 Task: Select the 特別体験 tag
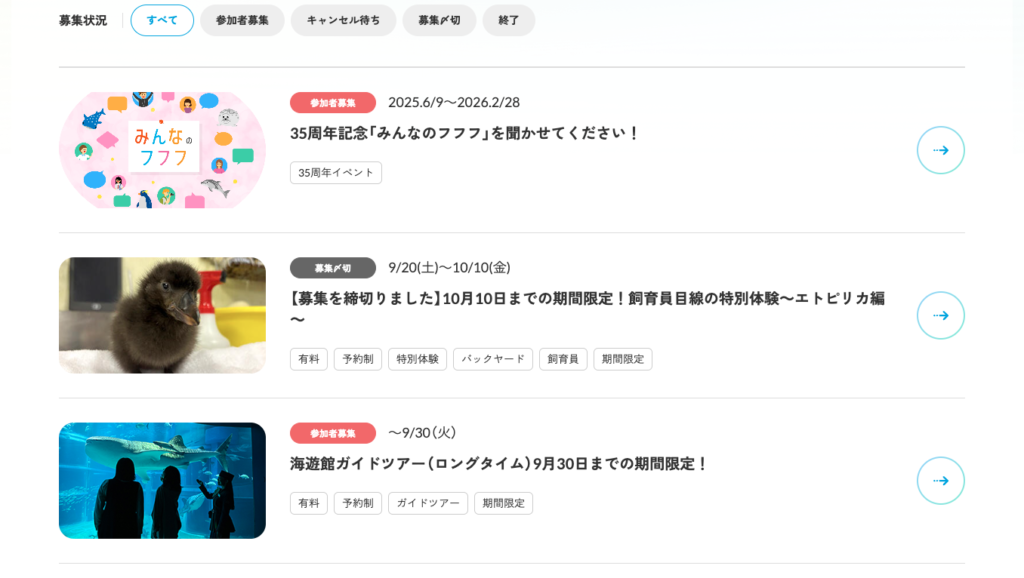click(417, 359)
